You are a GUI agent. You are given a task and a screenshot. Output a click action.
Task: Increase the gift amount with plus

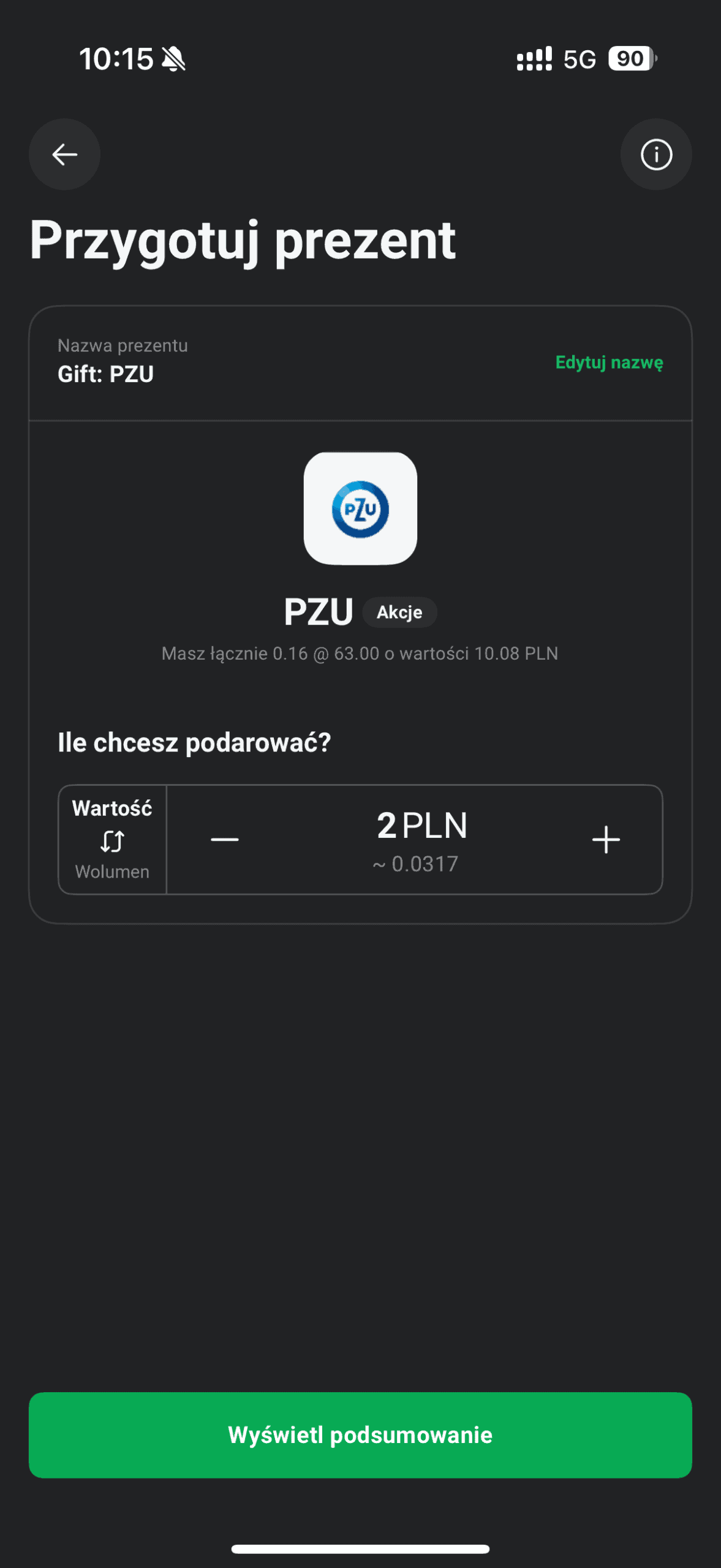(606, 840)
